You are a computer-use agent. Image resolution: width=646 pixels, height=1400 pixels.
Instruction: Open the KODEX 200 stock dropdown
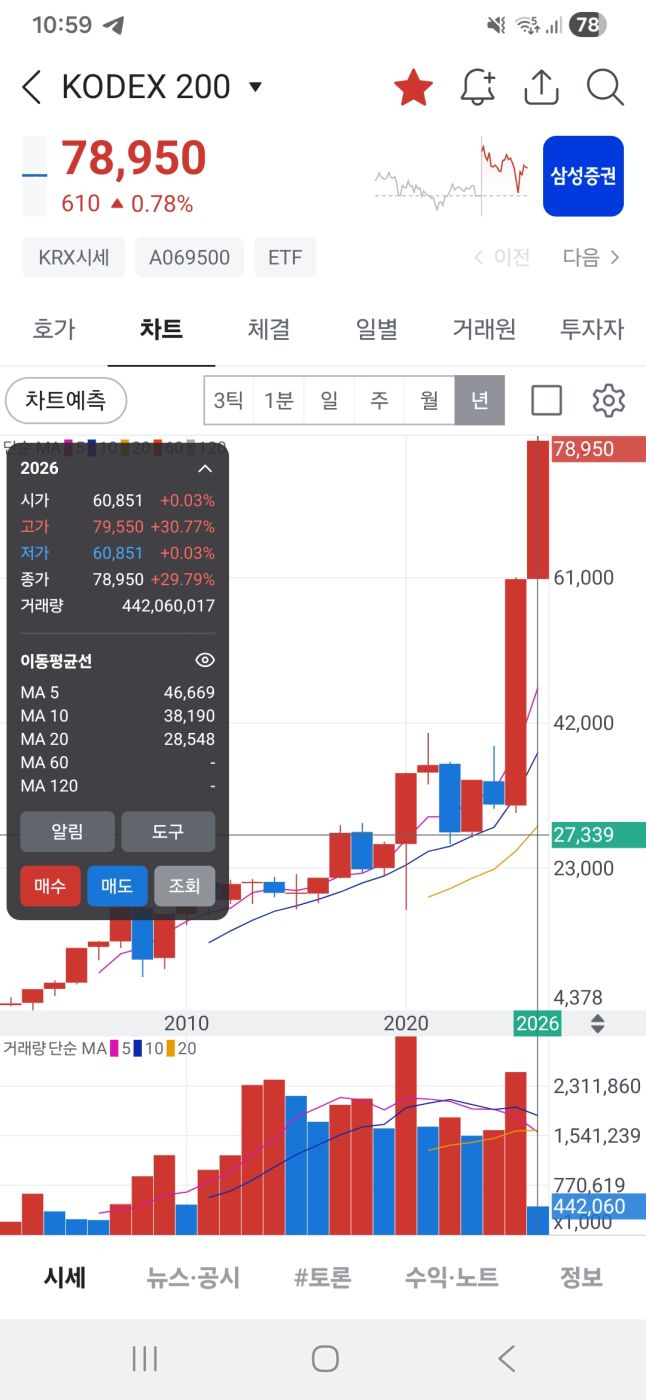pyautogui.click(x=255, y=87)
